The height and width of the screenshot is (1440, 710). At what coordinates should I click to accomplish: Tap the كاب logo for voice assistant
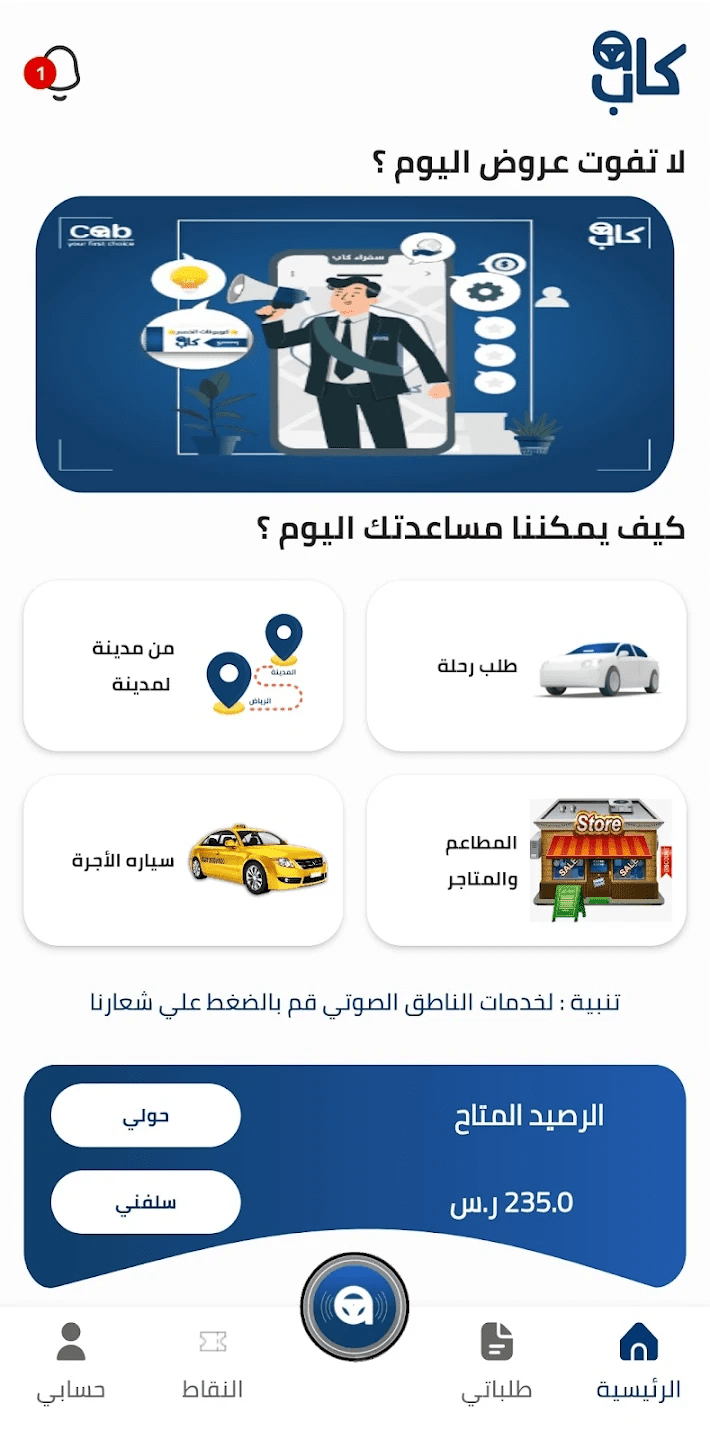pyautogui.click(x=638, y=66)
